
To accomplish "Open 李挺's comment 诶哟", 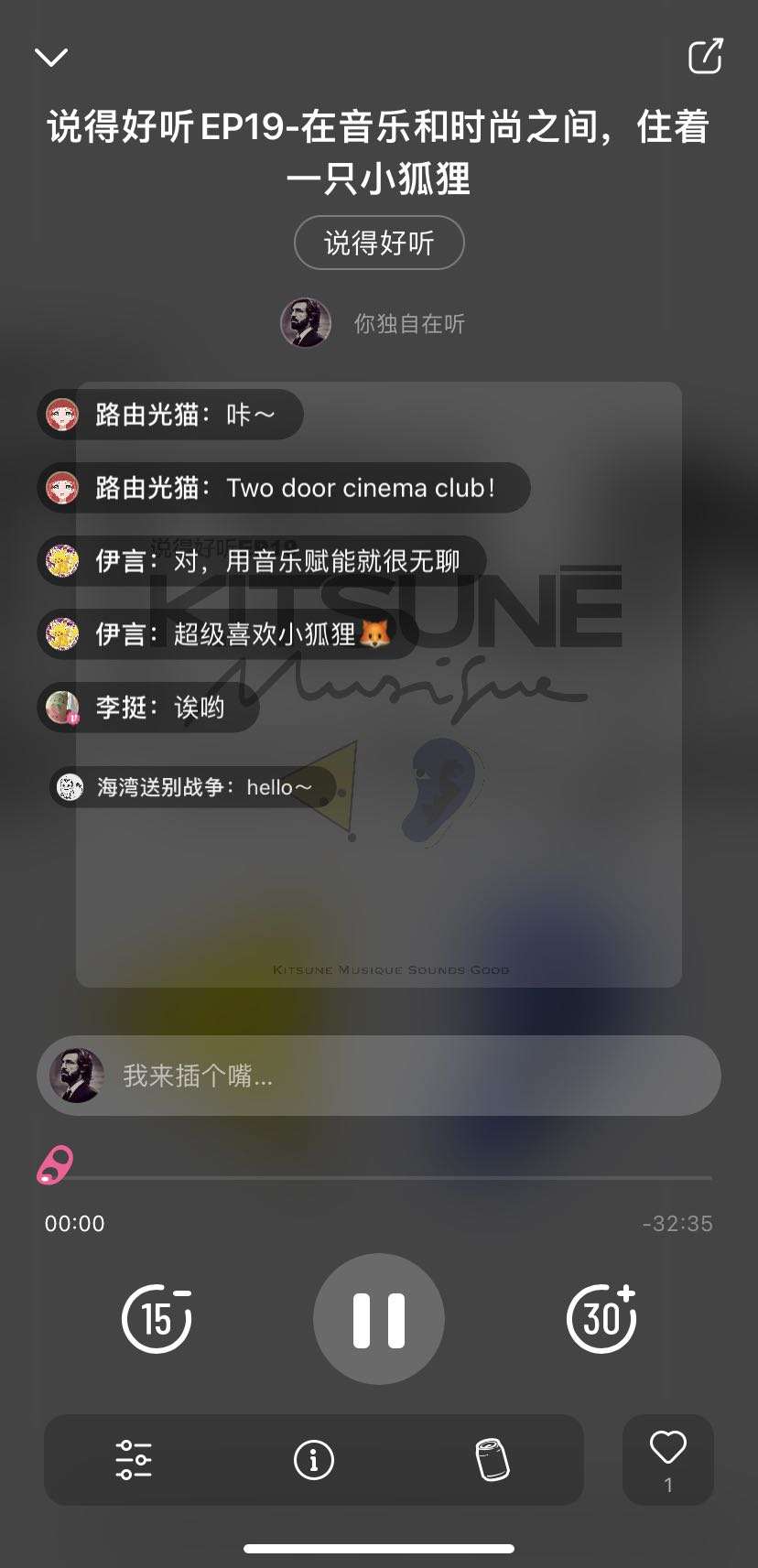I will (x=148, y=708).
